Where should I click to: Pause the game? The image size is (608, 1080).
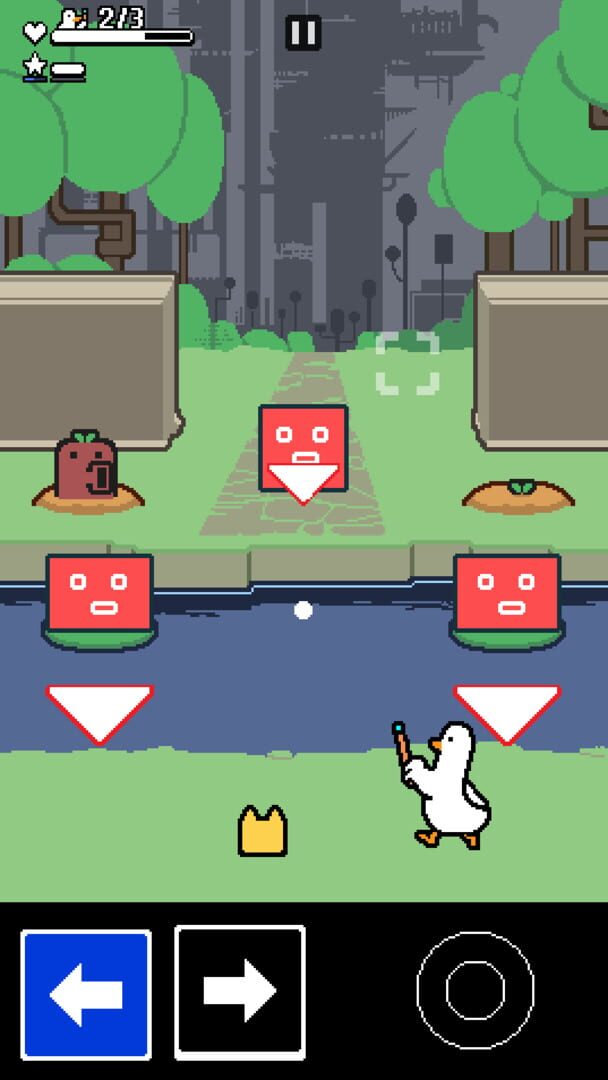[x=303, y=32]
